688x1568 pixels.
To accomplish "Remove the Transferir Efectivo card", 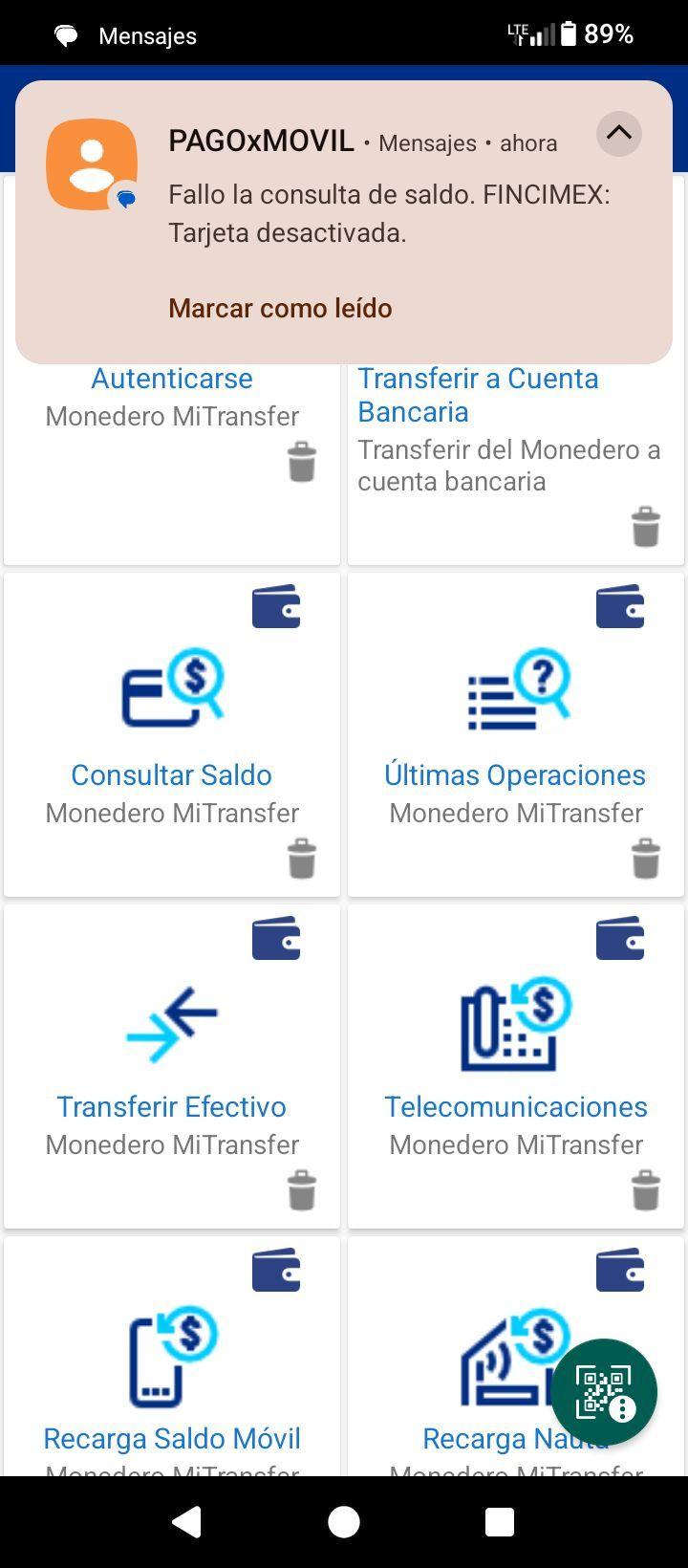I will (x=302, y=1190).
